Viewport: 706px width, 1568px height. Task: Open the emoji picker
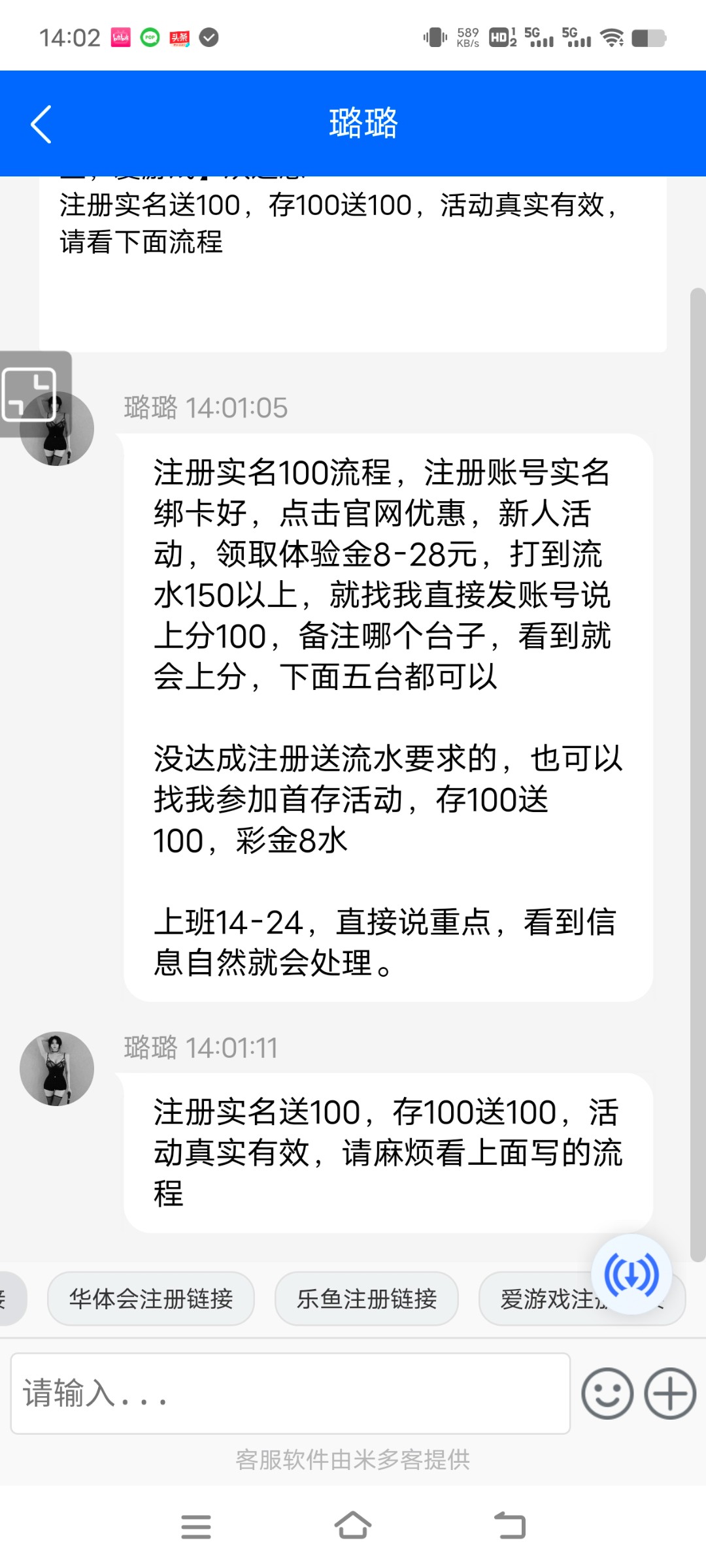[x=607, y=1394]
